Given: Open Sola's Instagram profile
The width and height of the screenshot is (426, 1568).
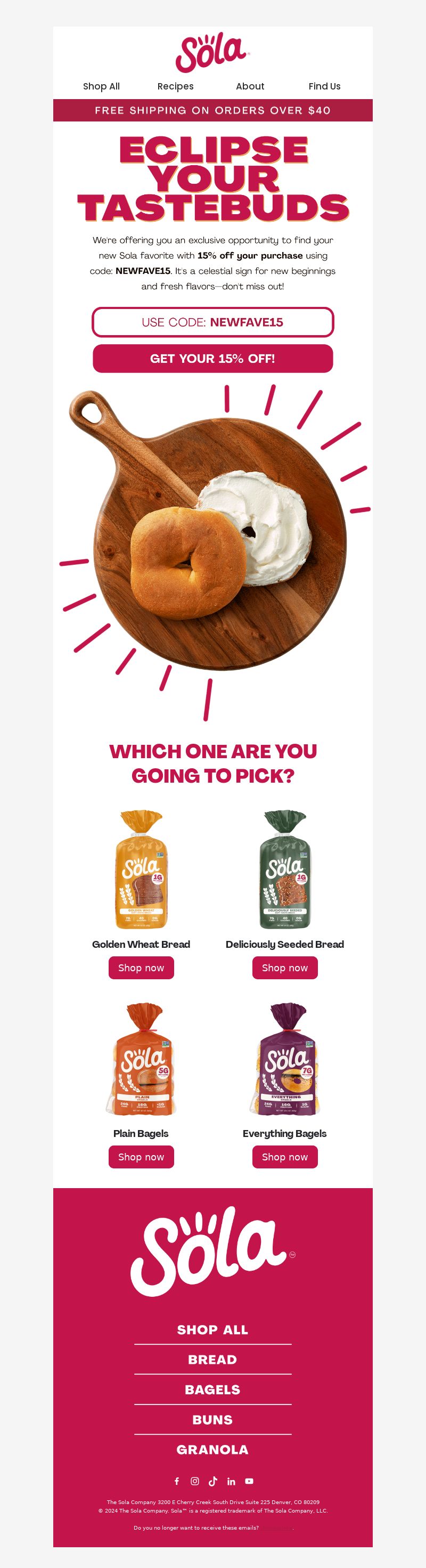Looking at the screenshot, I should coord(195,1481).
